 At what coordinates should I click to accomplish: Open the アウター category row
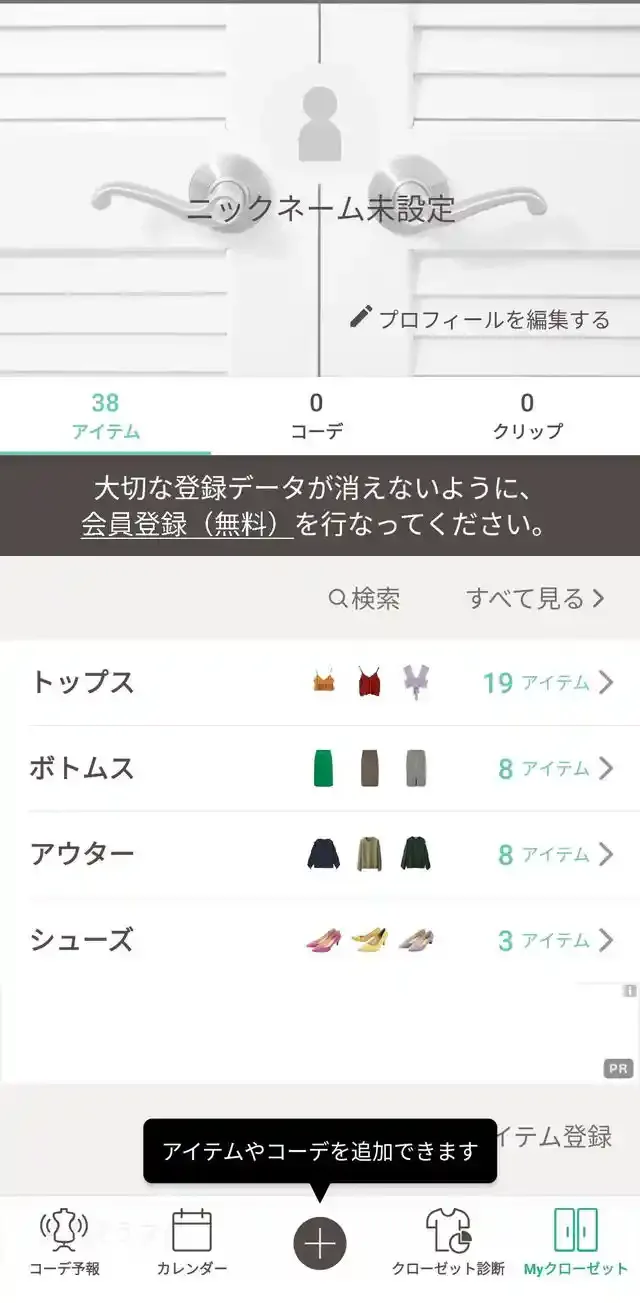point(320,854)
